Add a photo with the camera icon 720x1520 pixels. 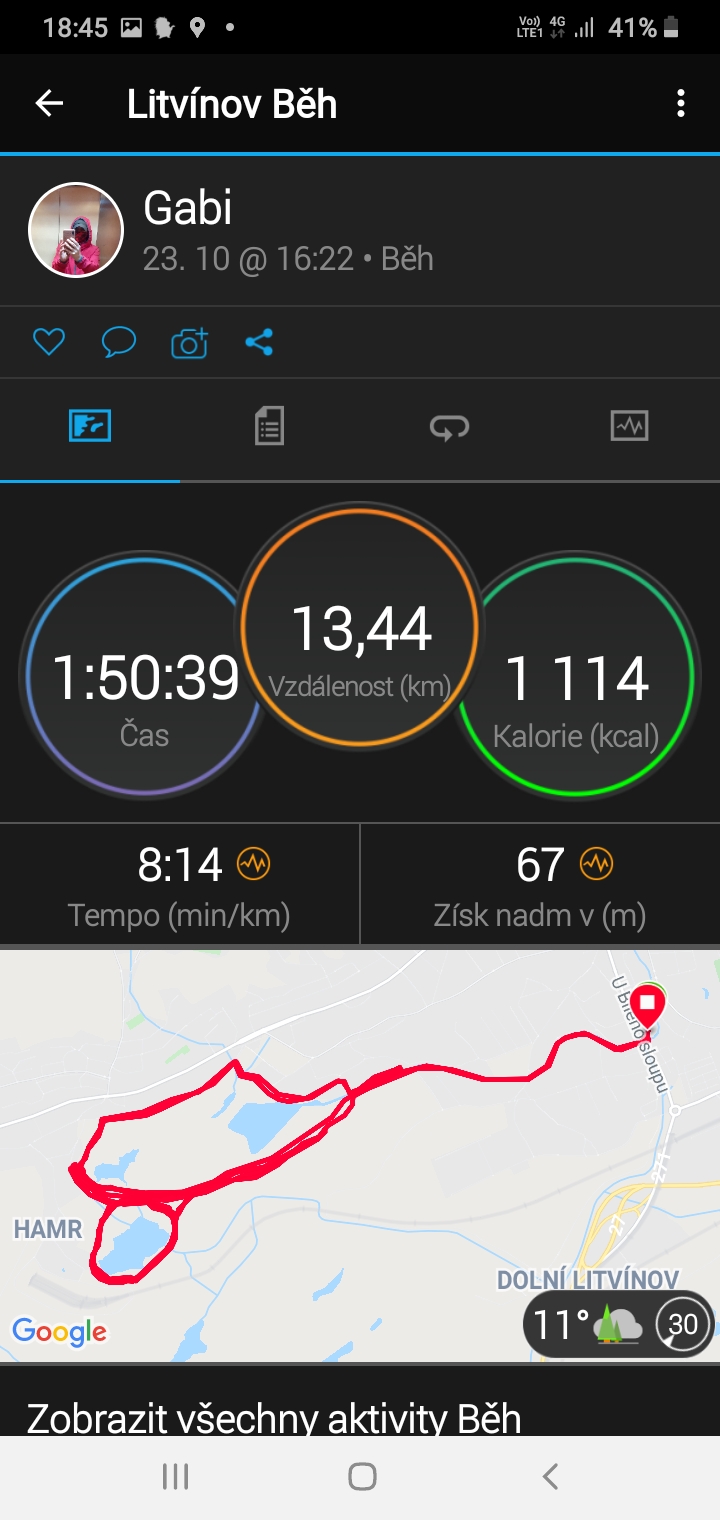(189, 343)
